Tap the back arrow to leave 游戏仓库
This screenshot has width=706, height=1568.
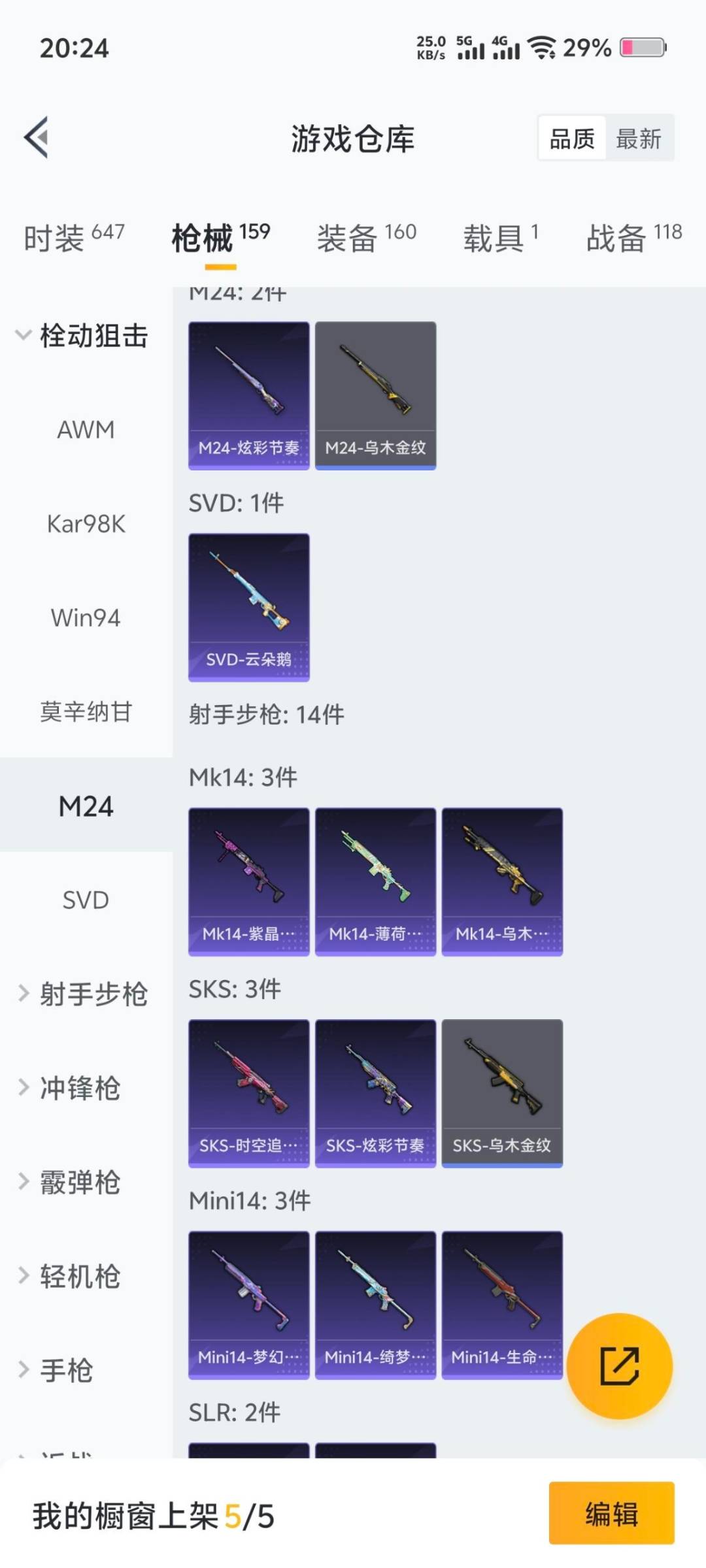pyautogui.click(x=37, y=137)
